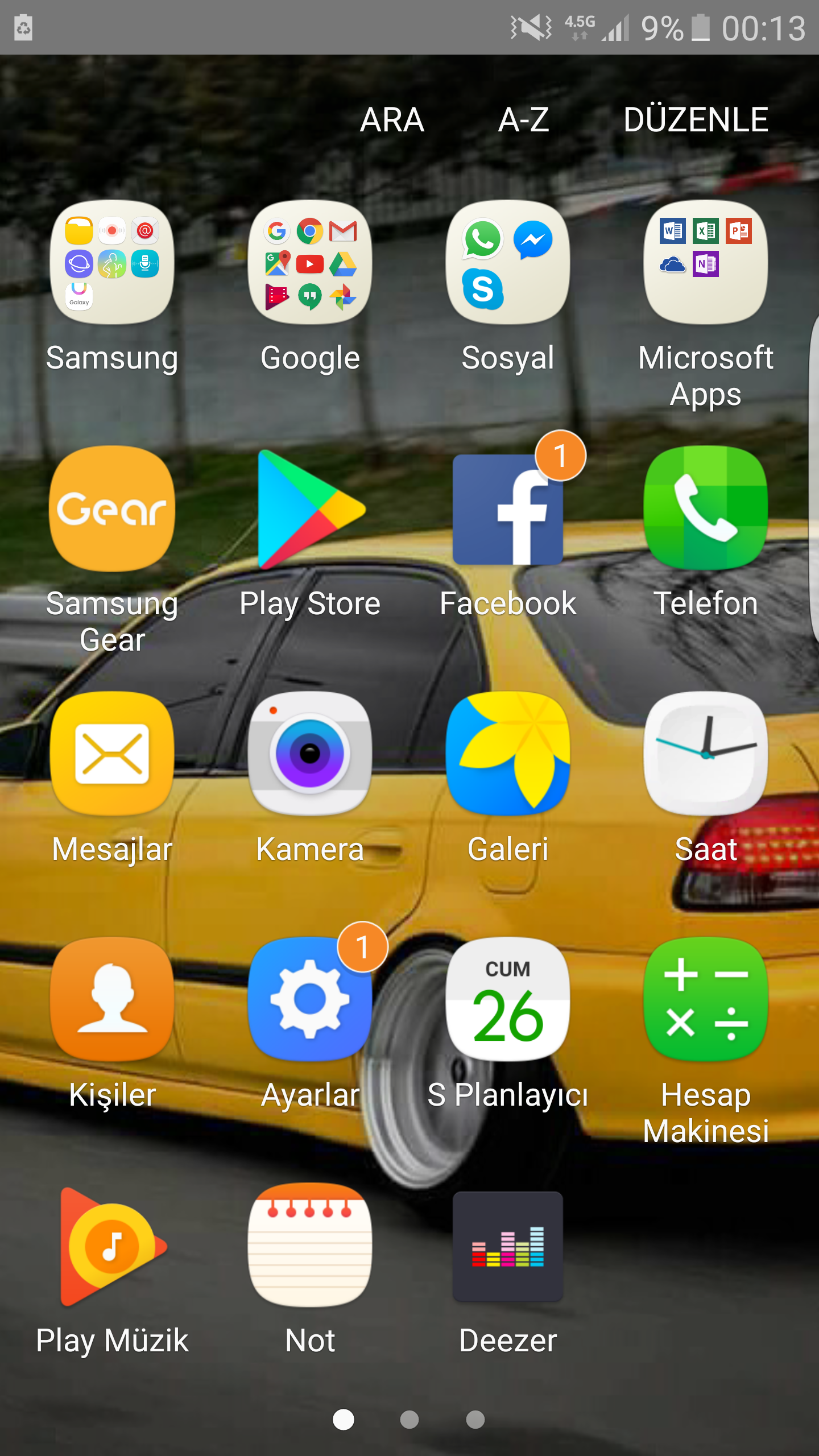Open the Telefon dialer
The width and height of the screenshot is (819, 1456).
click(705, 509)
